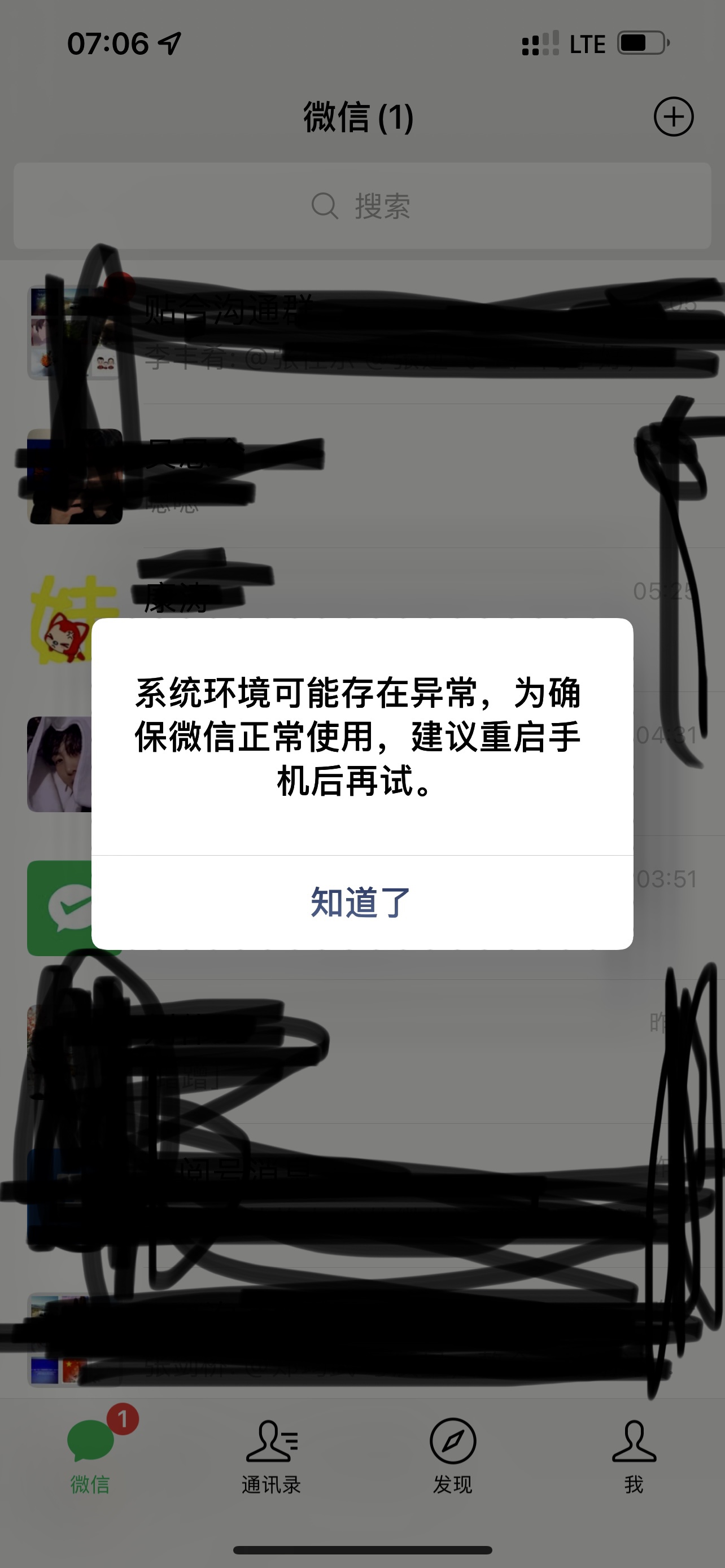The width and height of the screenshot is (725, 1568).
Task: Switch to the 通讯录 tab
Action: point(271,1456)
